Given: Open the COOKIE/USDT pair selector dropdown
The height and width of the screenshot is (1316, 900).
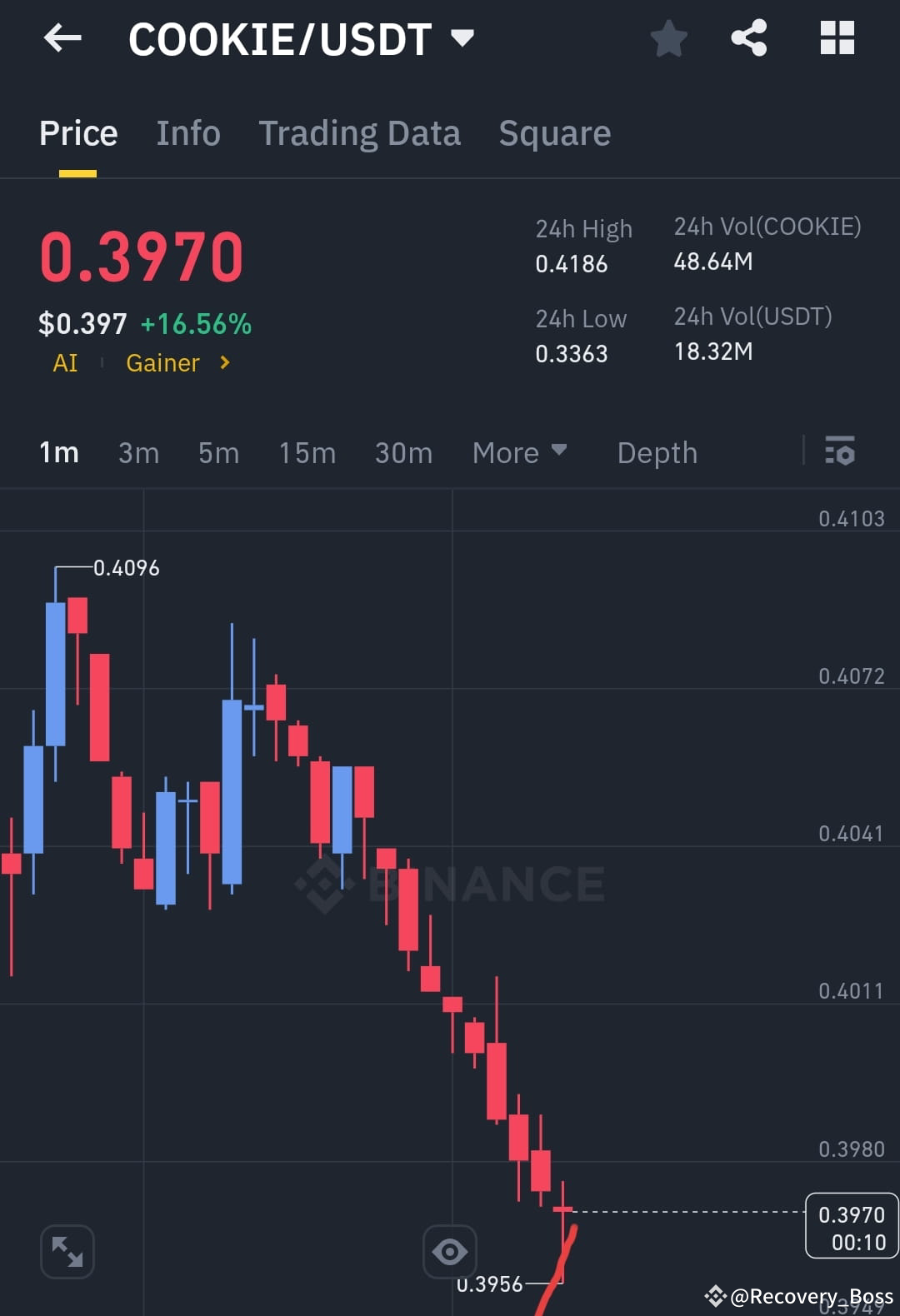Looking at the screenshot, I should (462, 37).
